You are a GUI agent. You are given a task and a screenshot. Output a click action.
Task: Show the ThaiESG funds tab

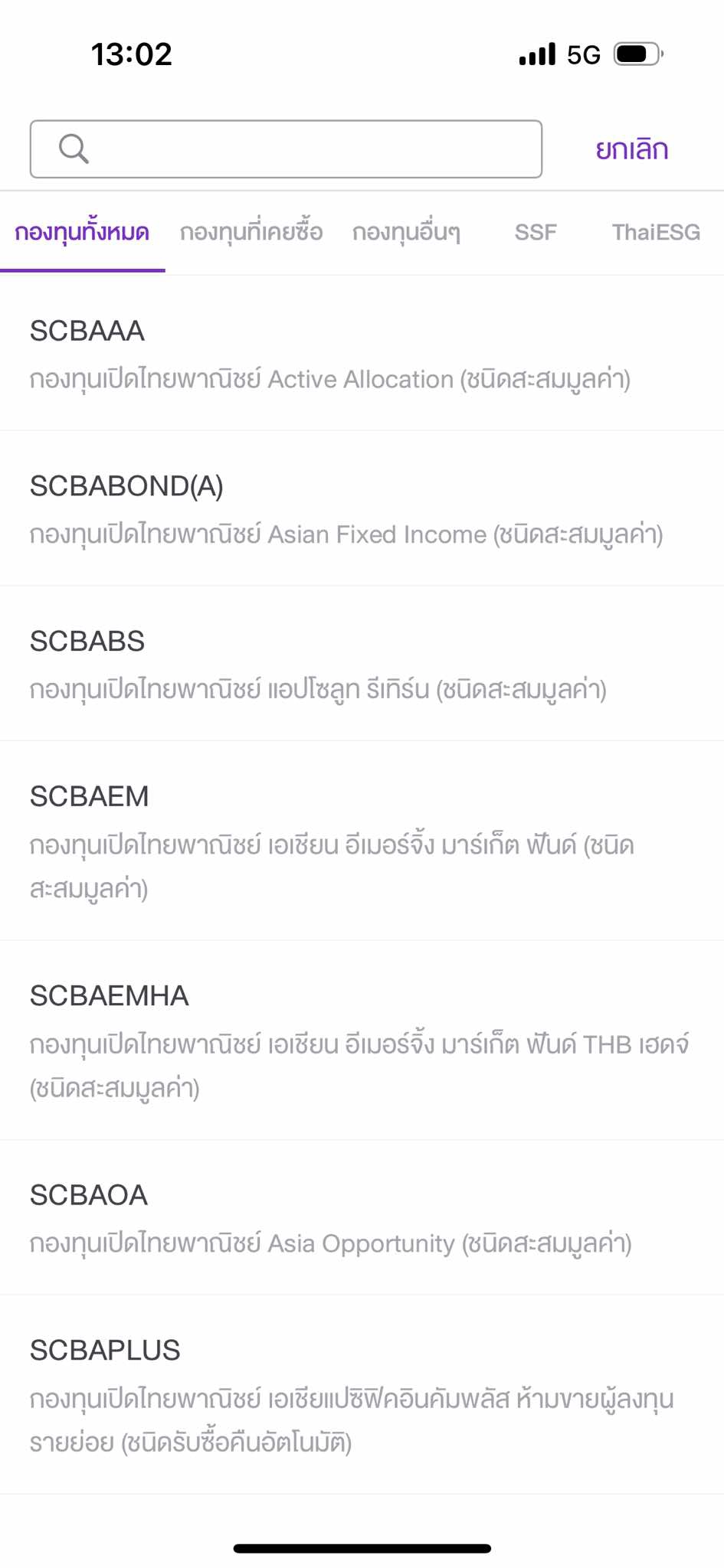pyautogui.click(x=656, y=232)
